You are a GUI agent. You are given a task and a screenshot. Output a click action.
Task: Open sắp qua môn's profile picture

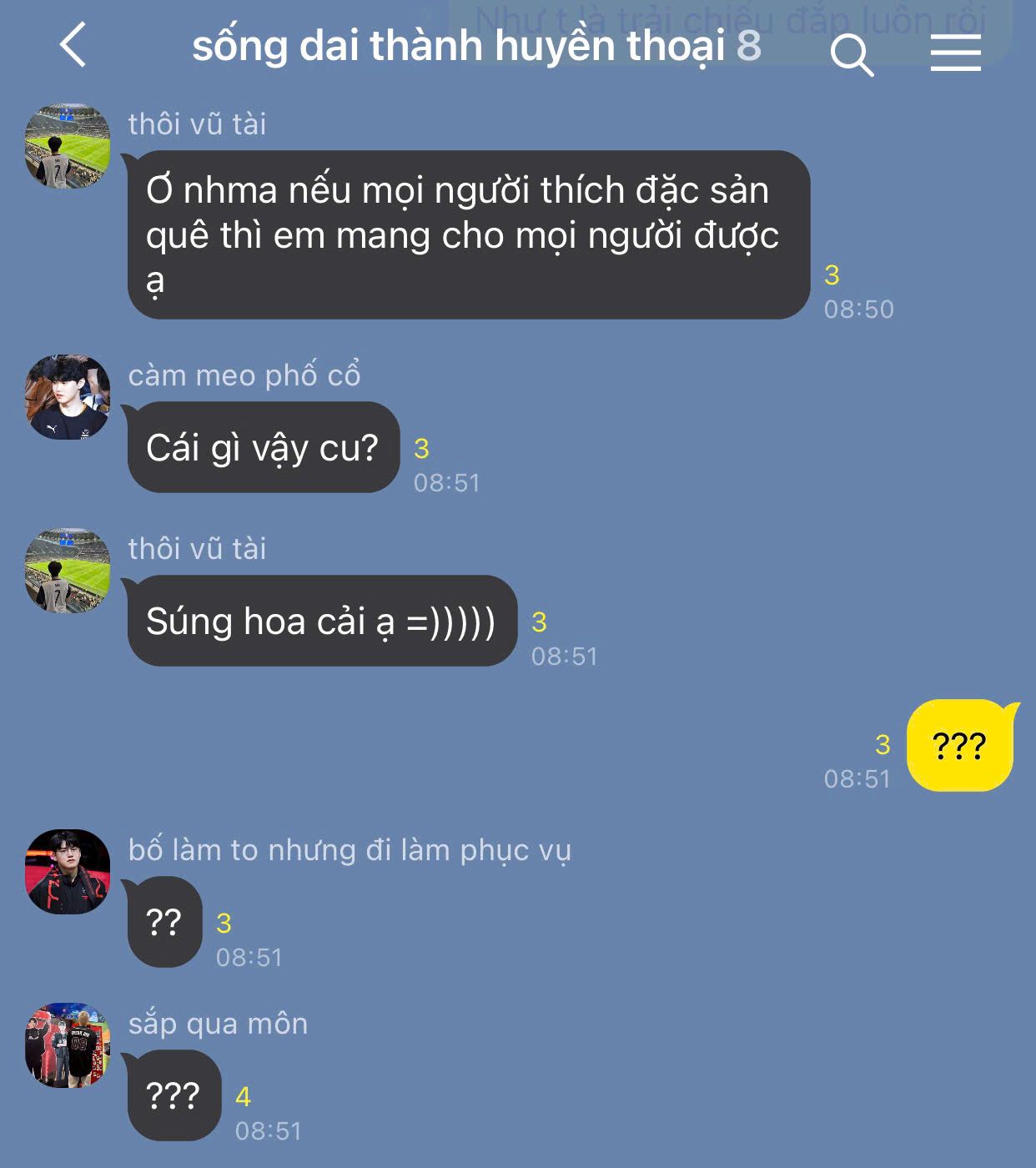68,1045
